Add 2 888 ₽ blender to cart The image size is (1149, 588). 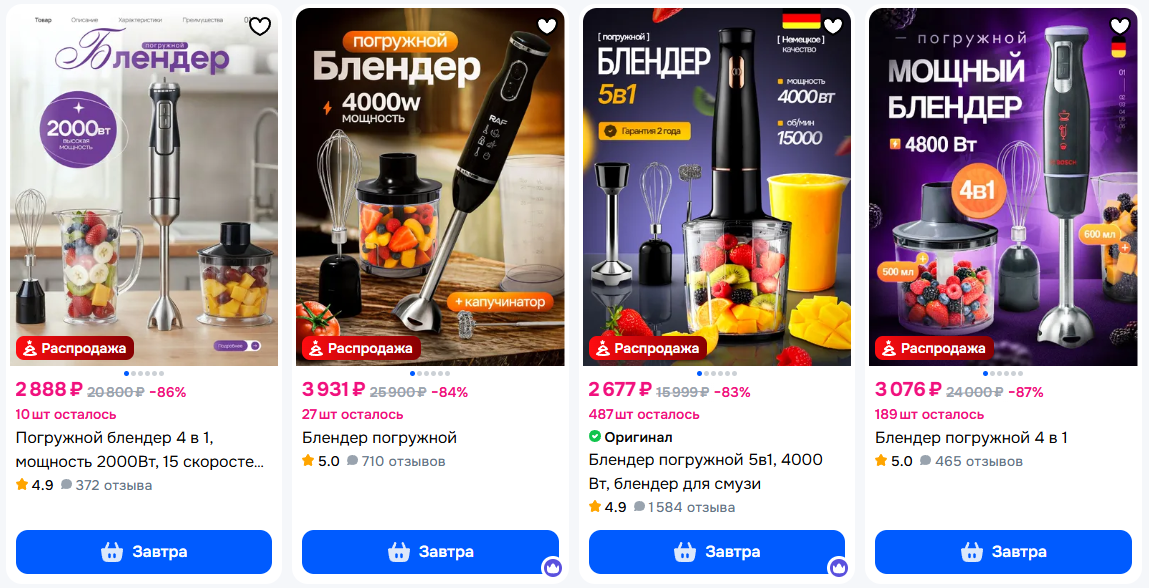pos(144,552)
